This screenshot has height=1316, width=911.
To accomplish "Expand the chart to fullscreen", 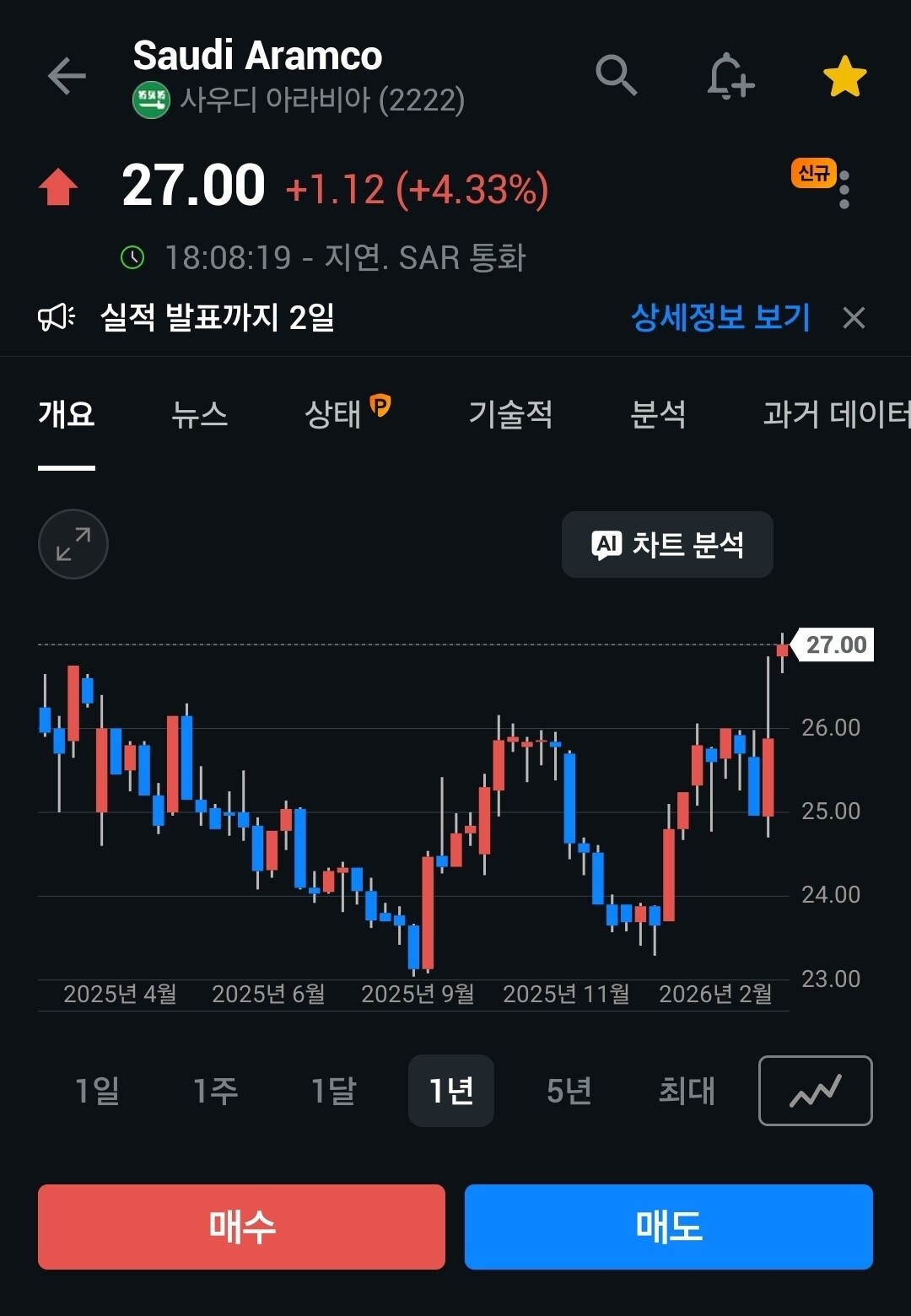I will [73, 544].
